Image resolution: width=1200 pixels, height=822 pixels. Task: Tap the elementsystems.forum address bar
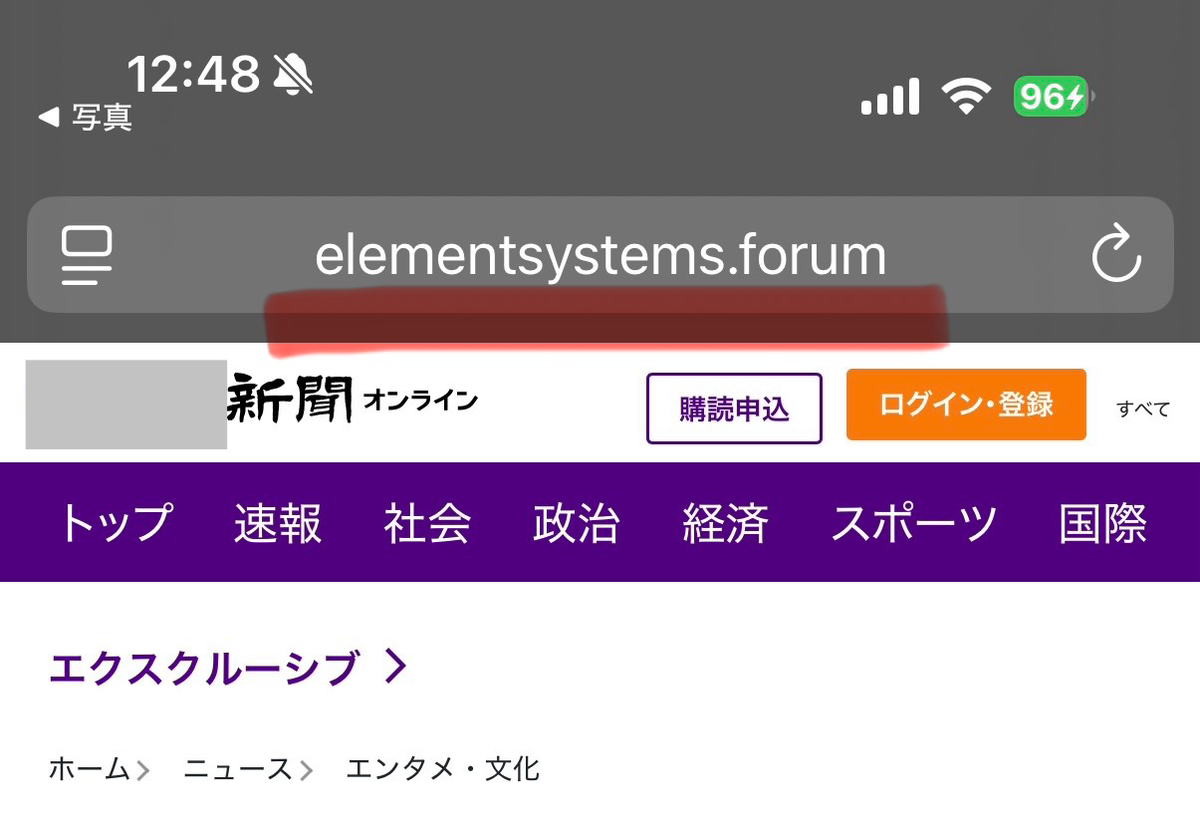[600, 256]
